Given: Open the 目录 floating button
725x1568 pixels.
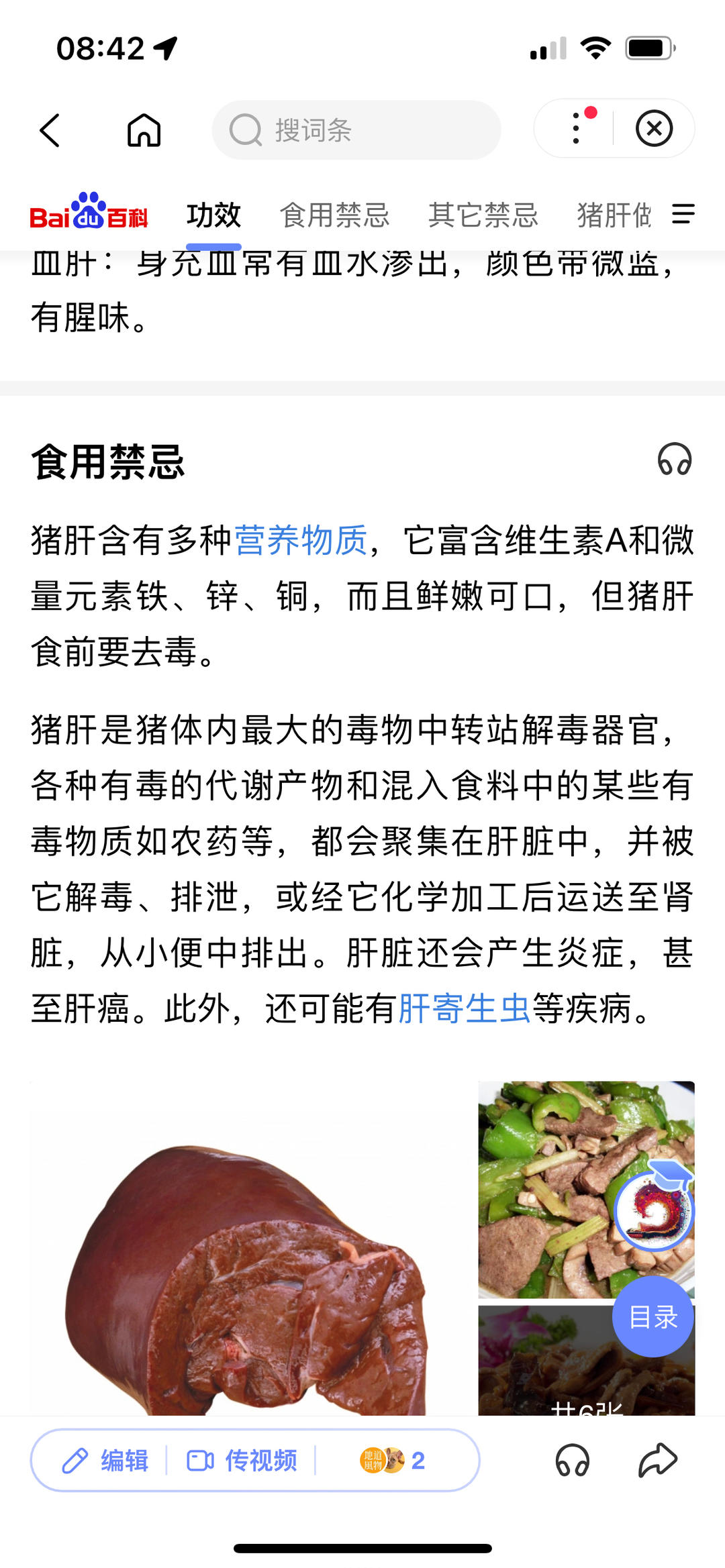Looking at the screenshot, I should (652, 1317).
